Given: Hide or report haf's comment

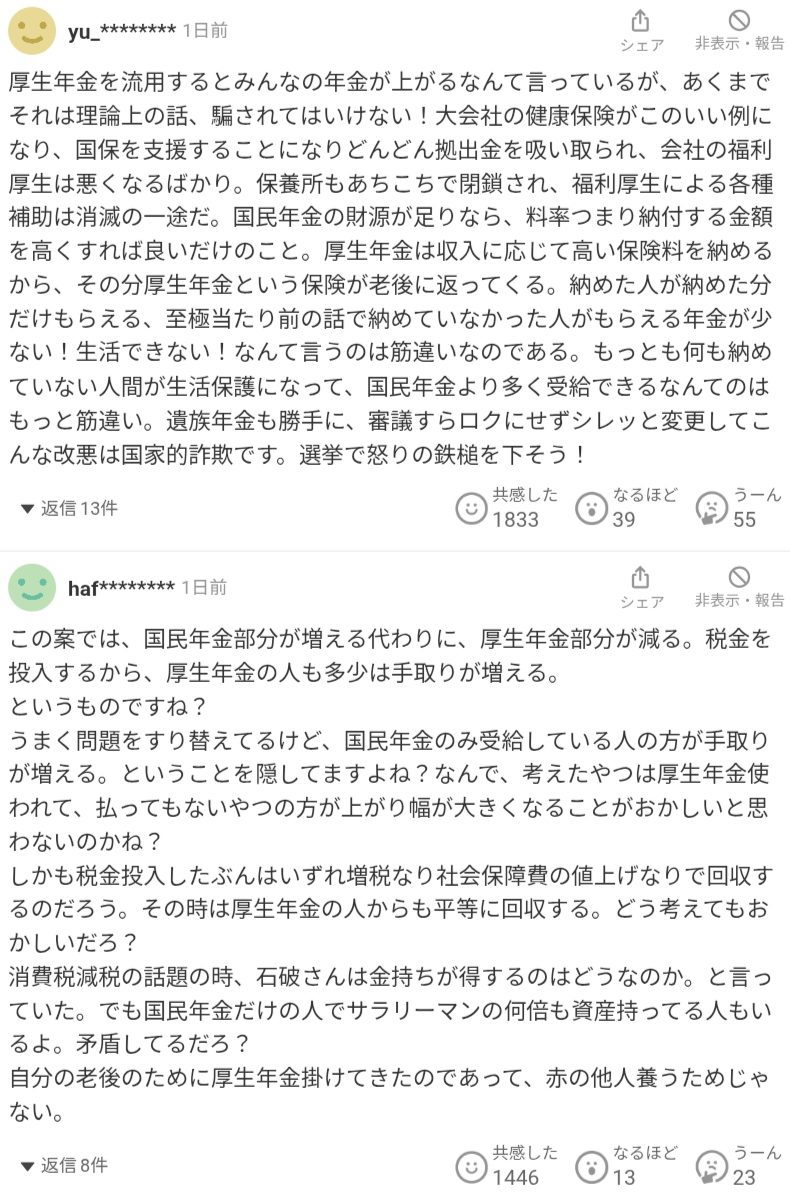Looking at the screenshot, I should pos(739,588).
